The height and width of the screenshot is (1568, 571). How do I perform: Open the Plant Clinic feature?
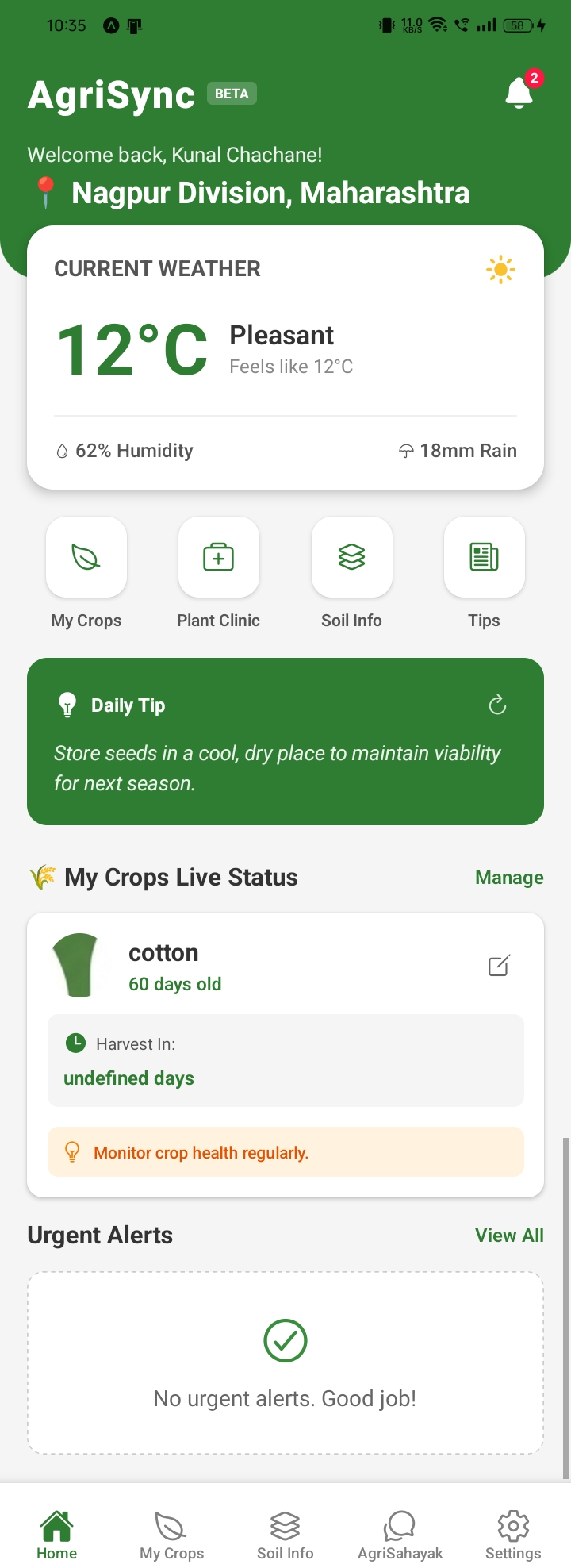pyautogui.click(x=219, y=557)
